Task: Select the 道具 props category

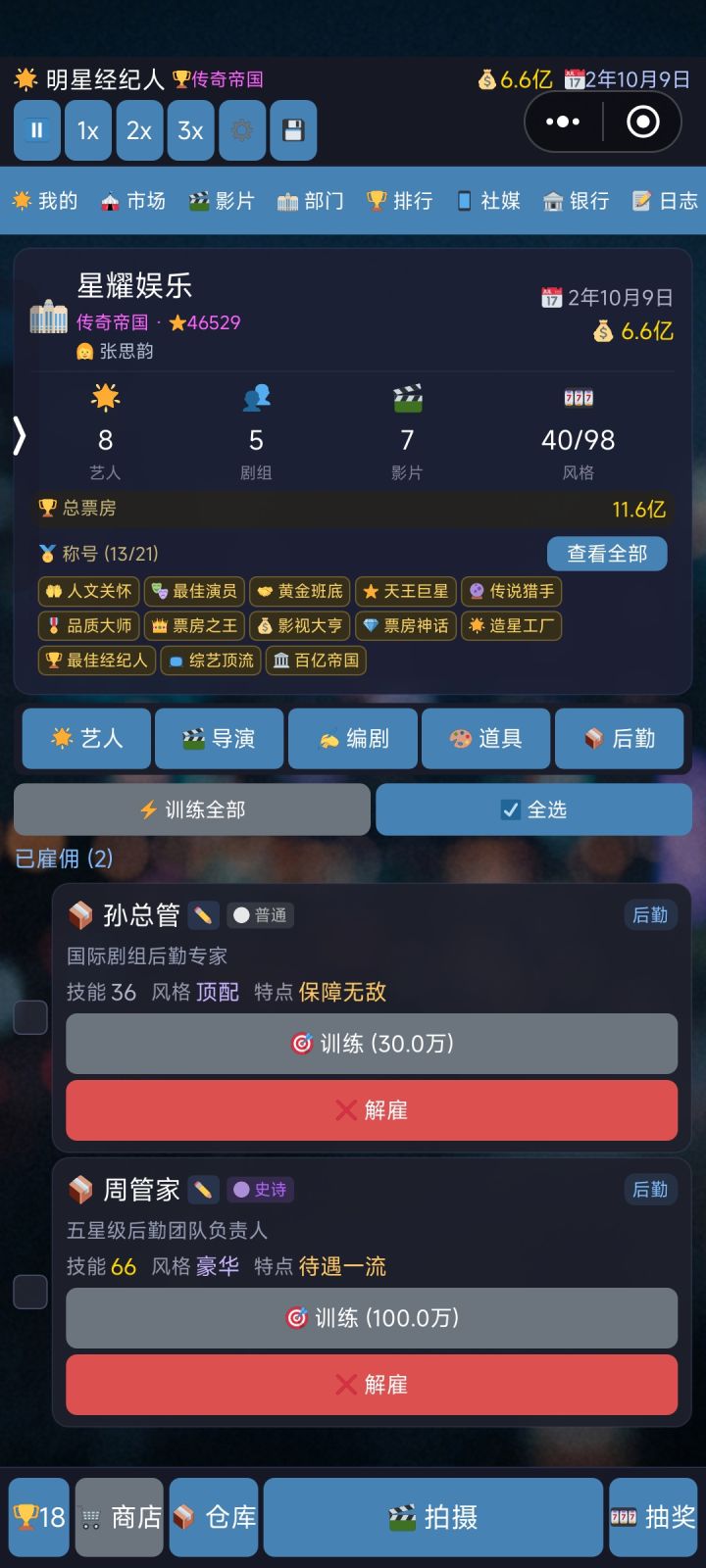Action: pos(485,739)
